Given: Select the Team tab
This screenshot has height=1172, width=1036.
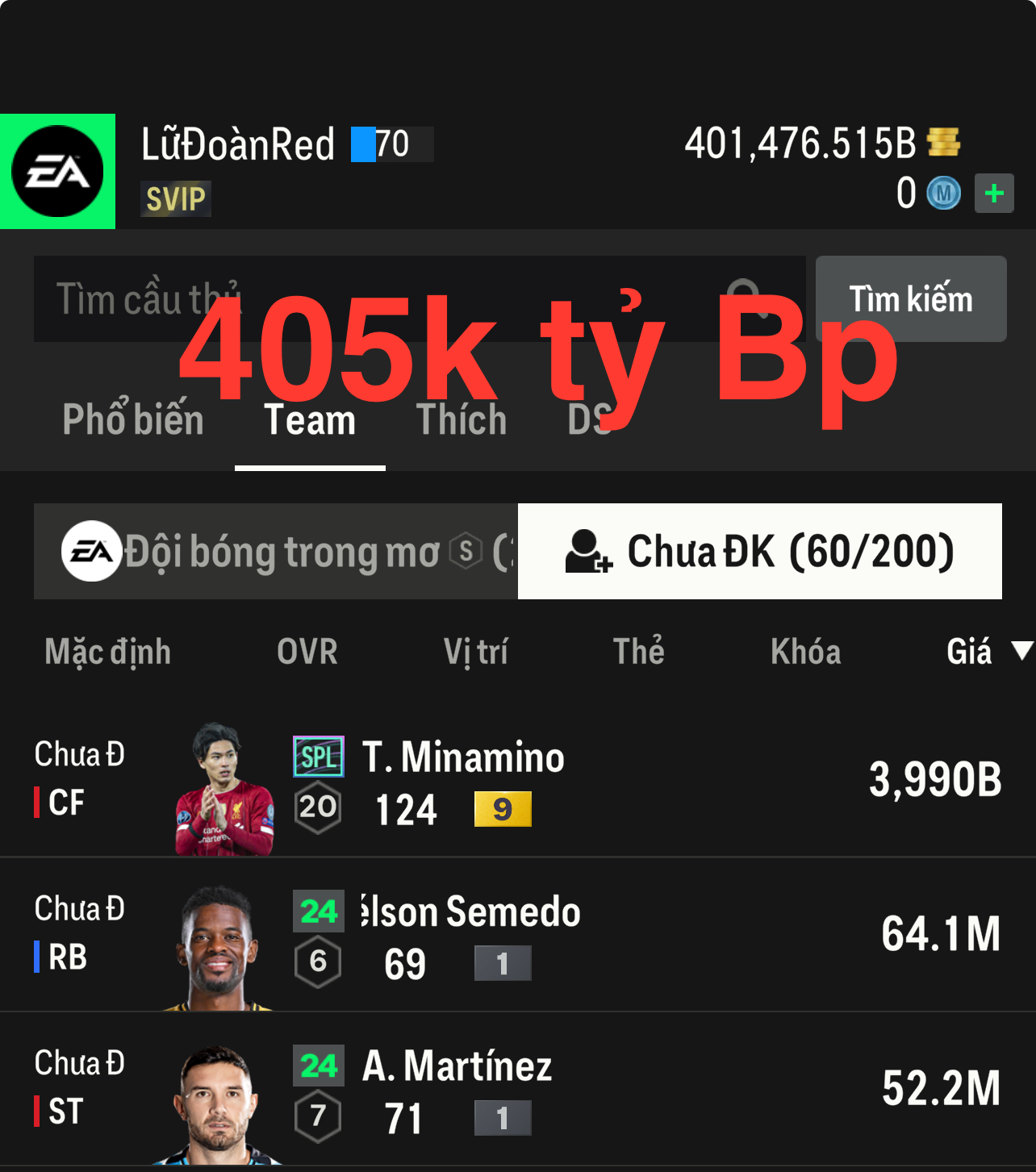Looking at the screenshot, I should [310, 420].
